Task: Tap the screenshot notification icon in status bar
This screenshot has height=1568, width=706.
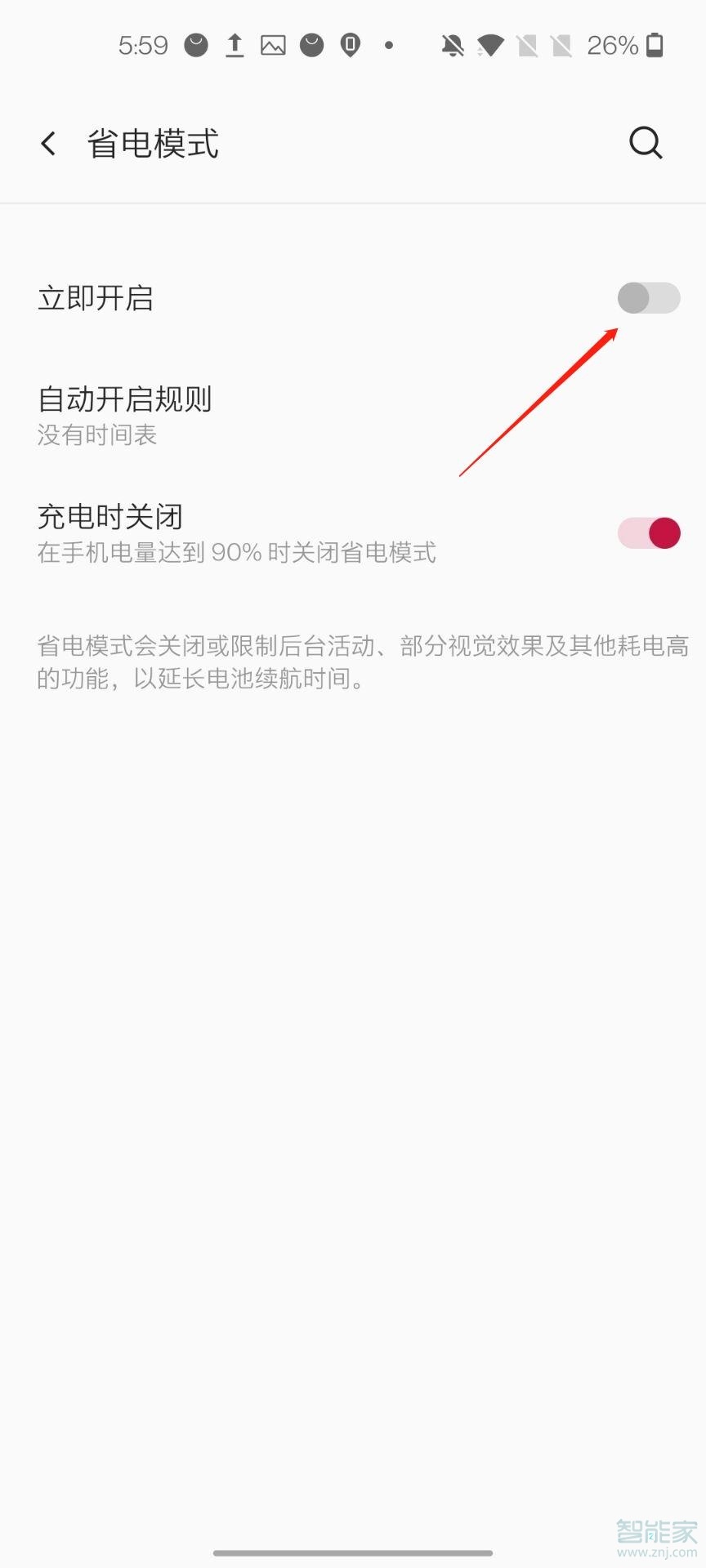Action: tap(273, 45)
